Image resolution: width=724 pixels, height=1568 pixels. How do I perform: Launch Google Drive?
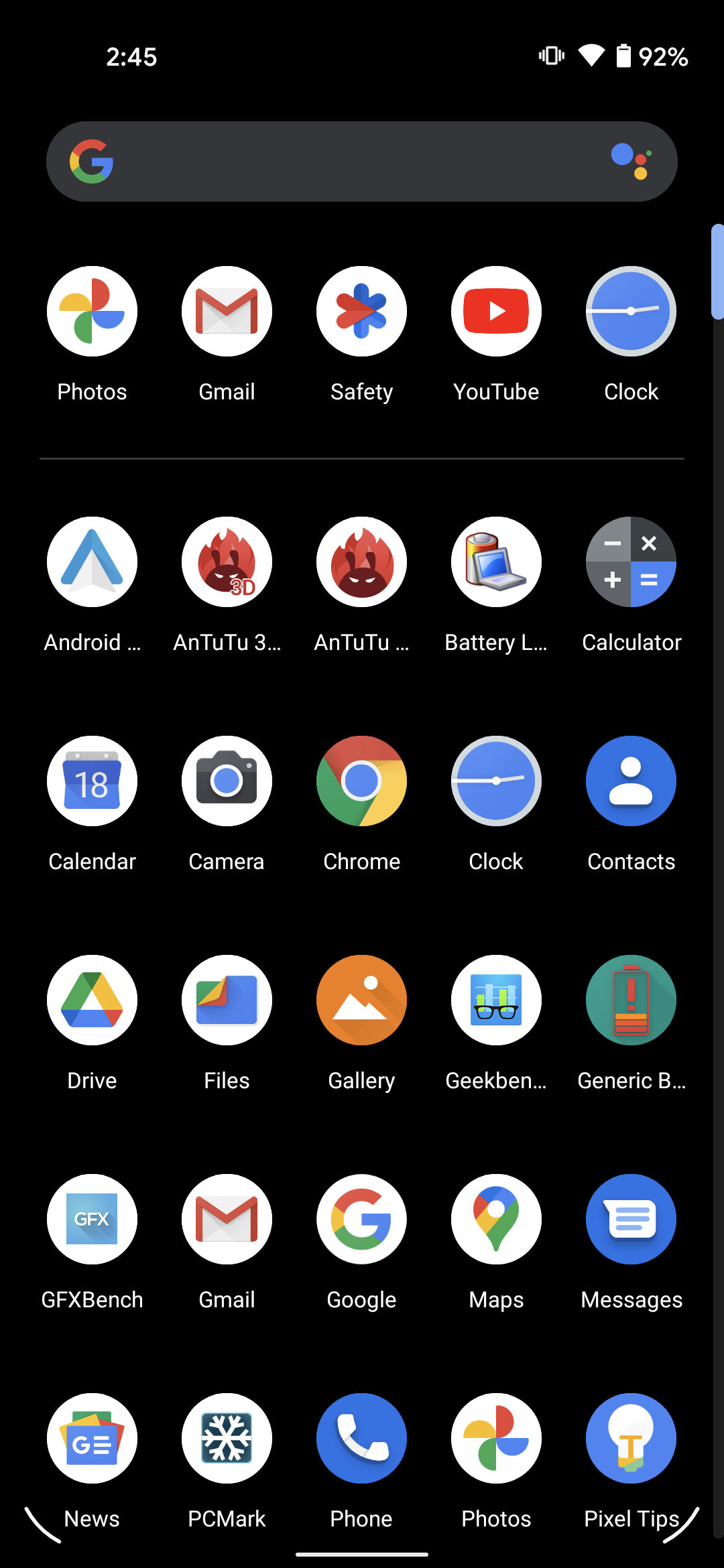(x=92, y=1000)
